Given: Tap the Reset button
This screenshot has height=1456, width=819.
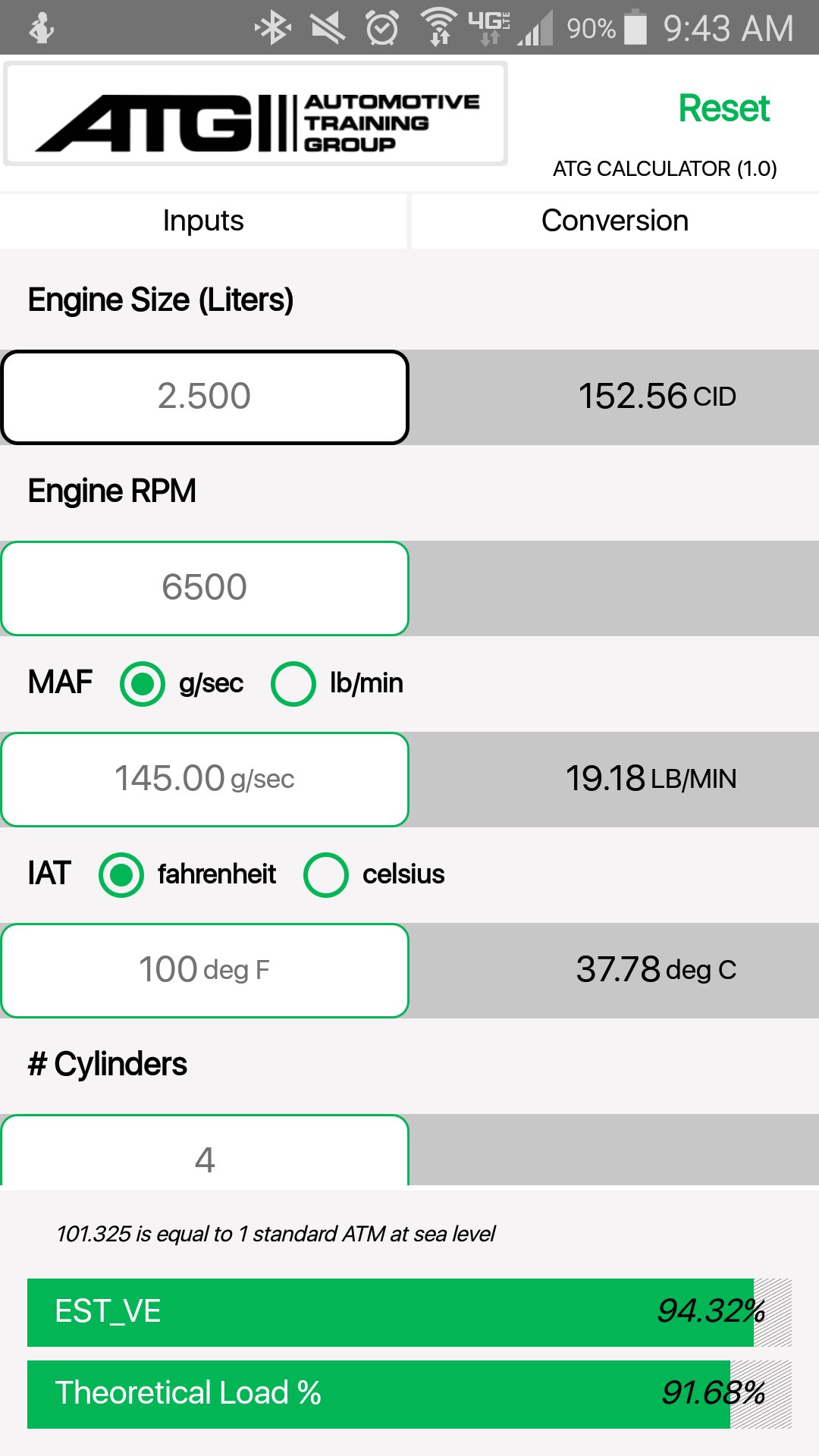Looking at the screenshot, I should (723, 108).
